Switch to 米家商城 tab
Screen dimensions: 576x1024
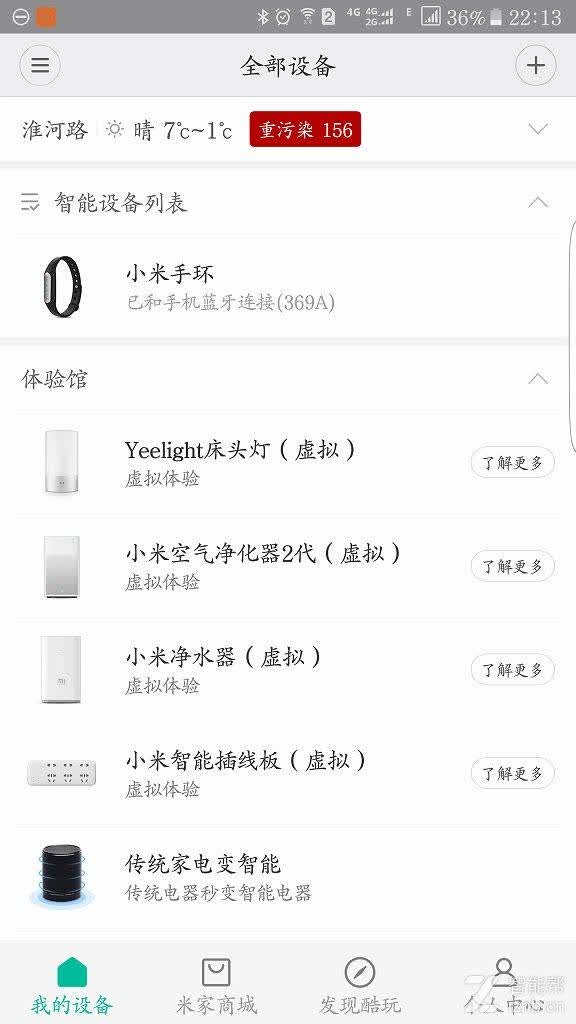[x=216, y=984]
